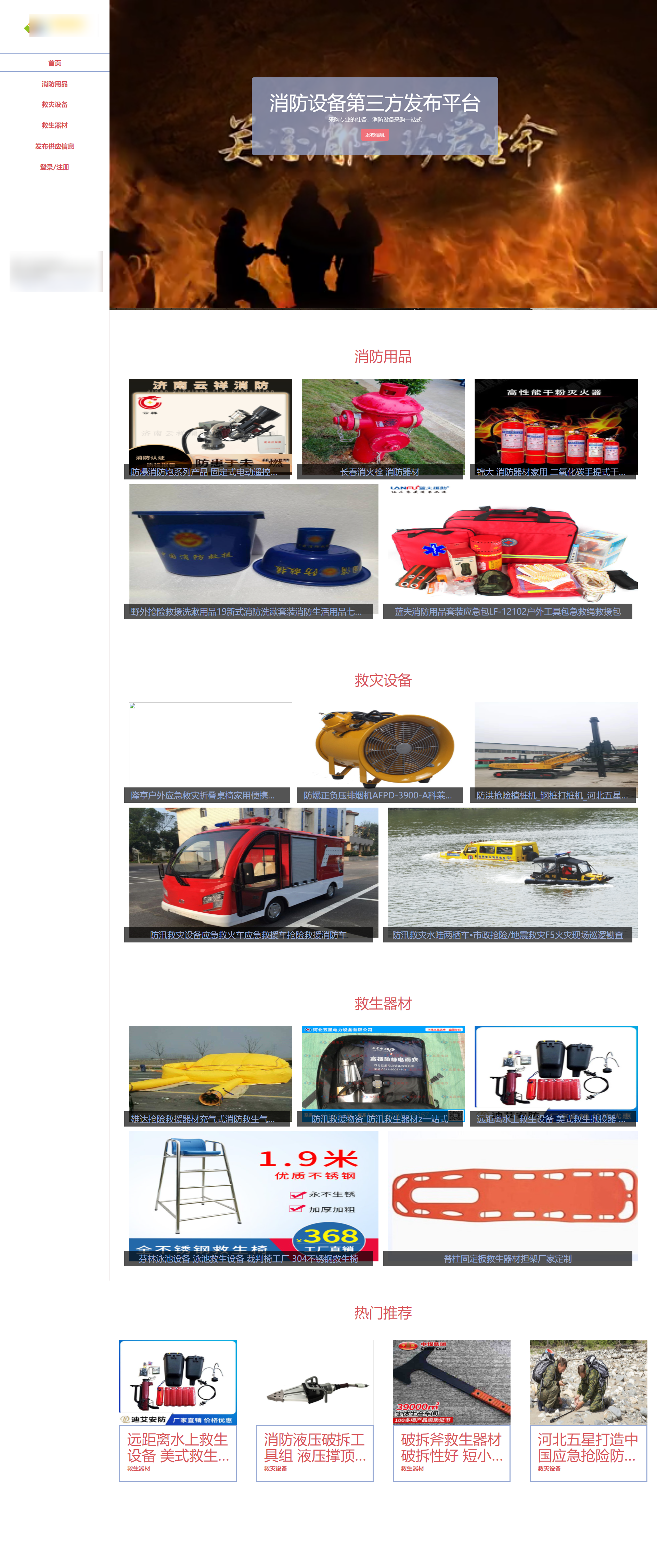657x1568 pixels.
Task: Open 发布供应信息 page
Action: (54, 146)
